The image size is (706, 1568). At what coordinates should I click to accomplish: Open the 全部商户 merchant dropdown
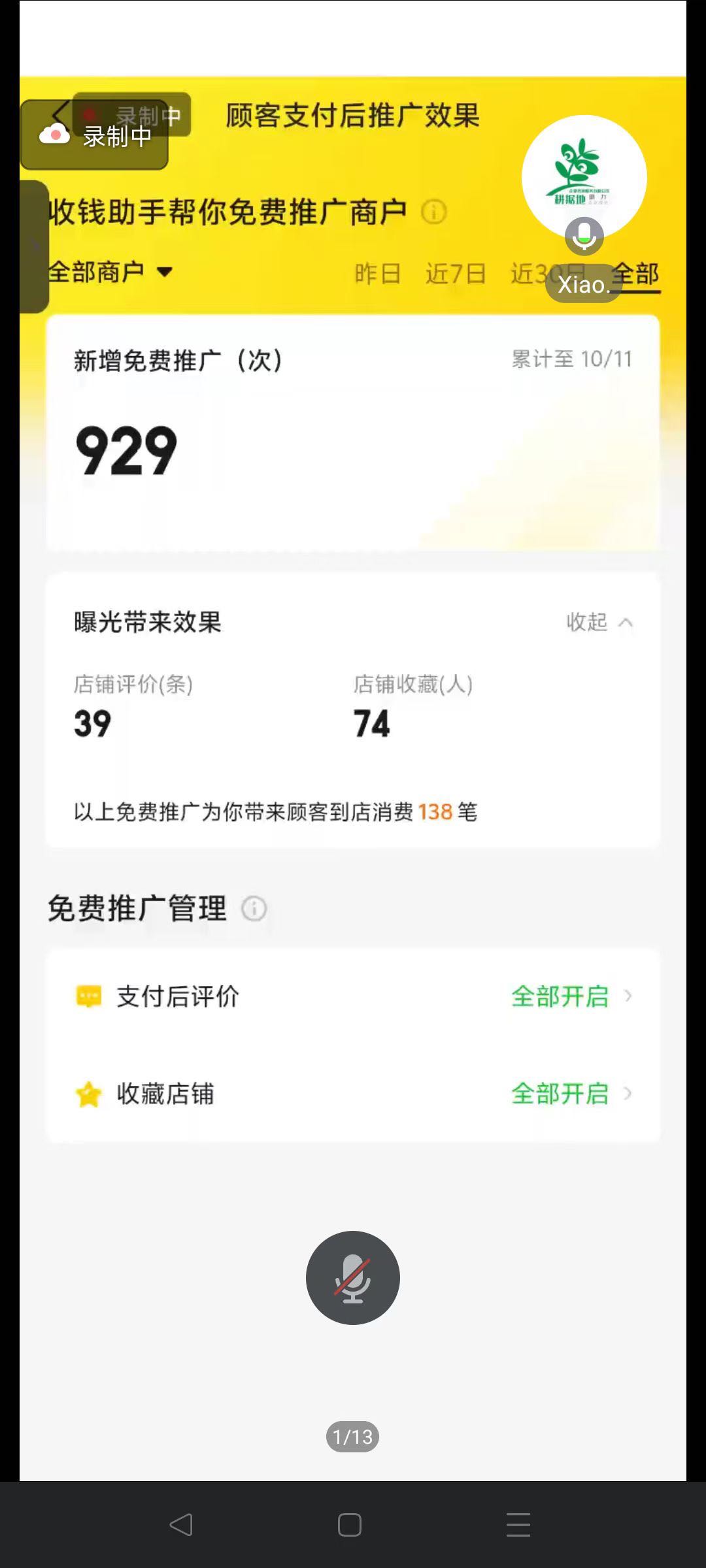tap(109, 270)
